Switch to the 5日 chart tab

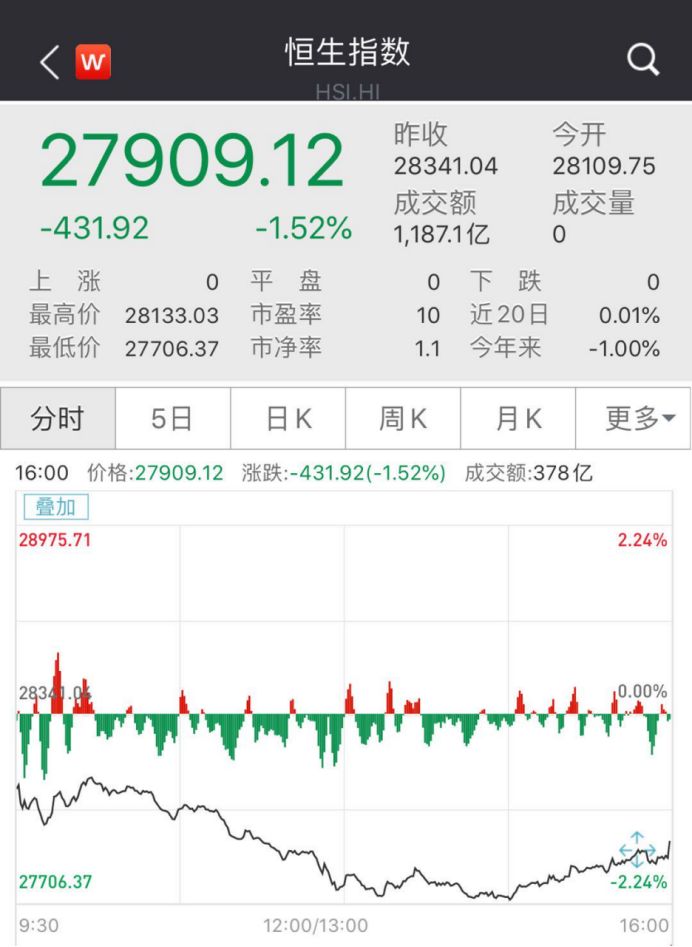pos(173,419)
